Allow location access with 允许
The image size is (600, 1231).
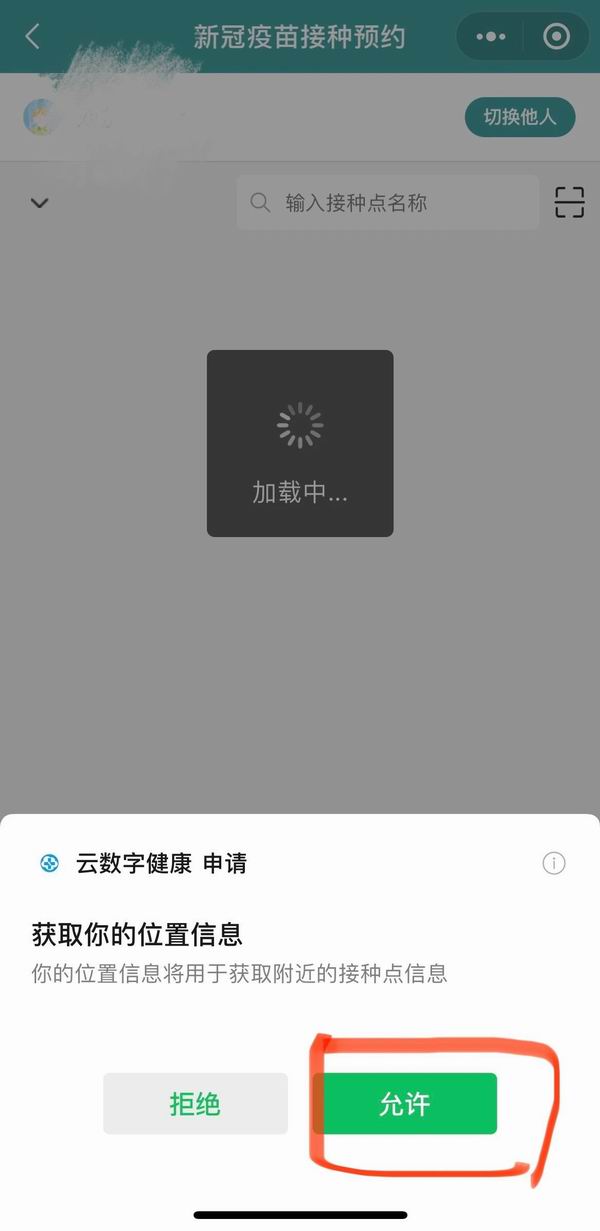[405, 1104]
